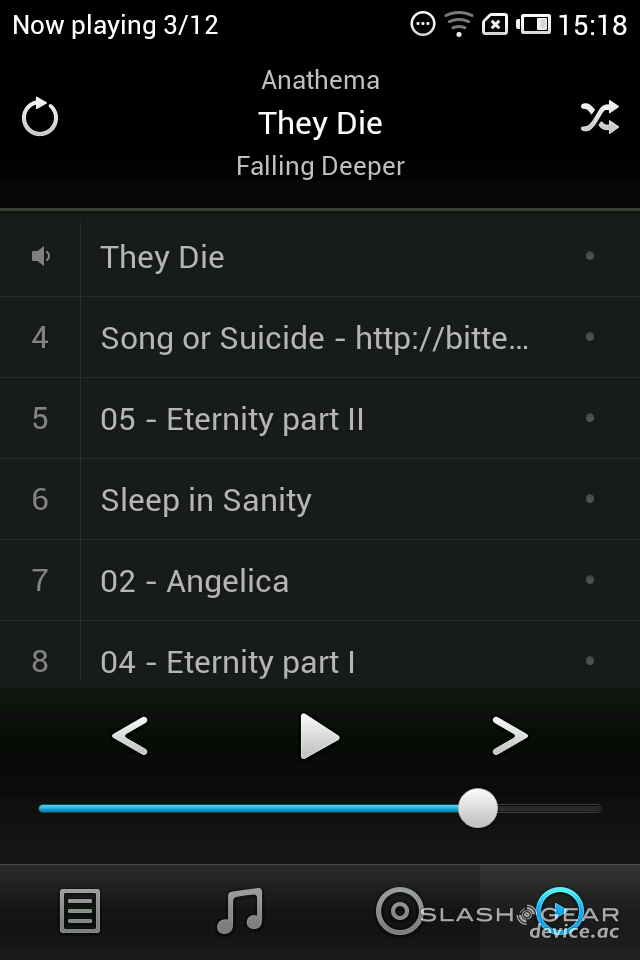
Task: Switch to the songs tab with music note
Action: point(240,912)
